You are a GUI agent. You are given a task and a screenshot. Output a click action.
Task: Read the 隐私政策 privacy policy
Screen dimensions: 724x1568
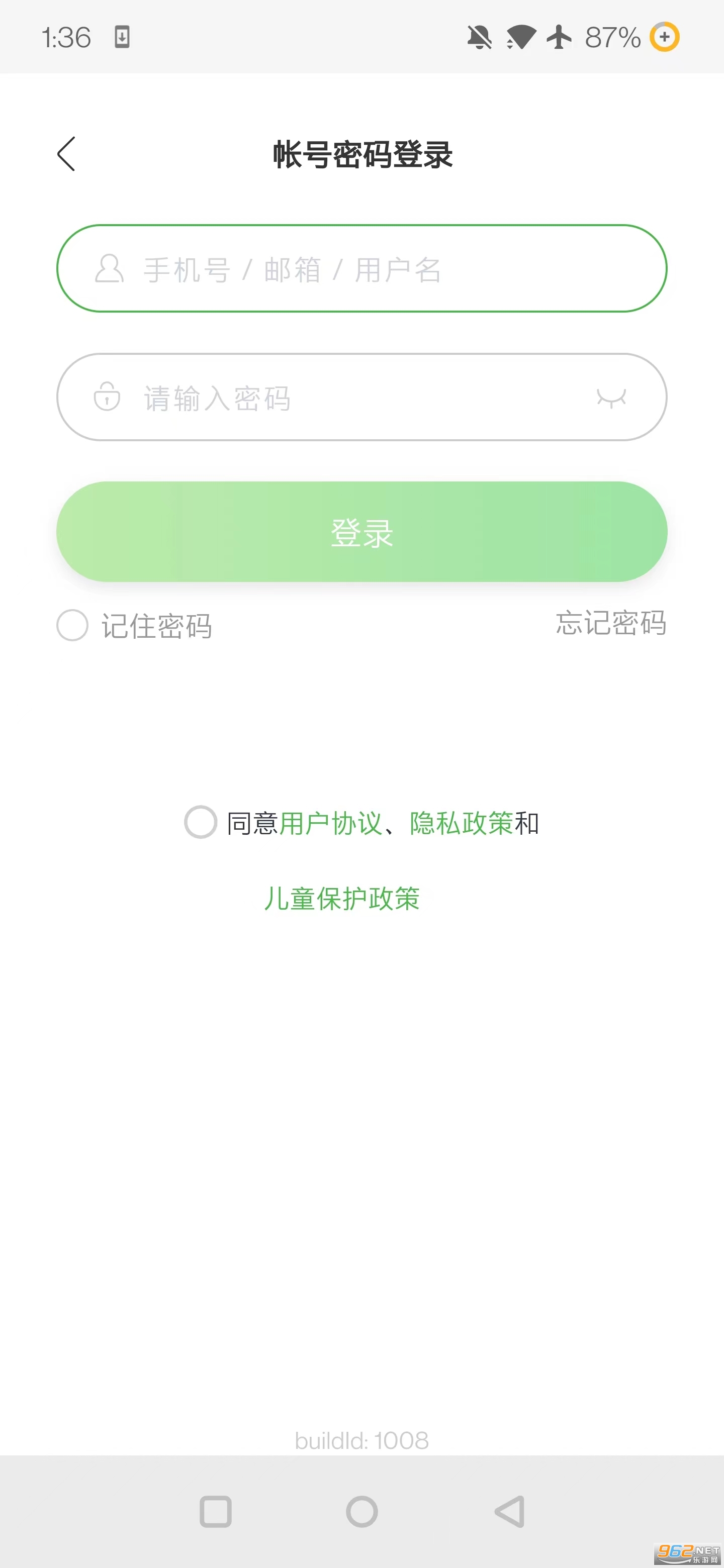tap(461, 823)
